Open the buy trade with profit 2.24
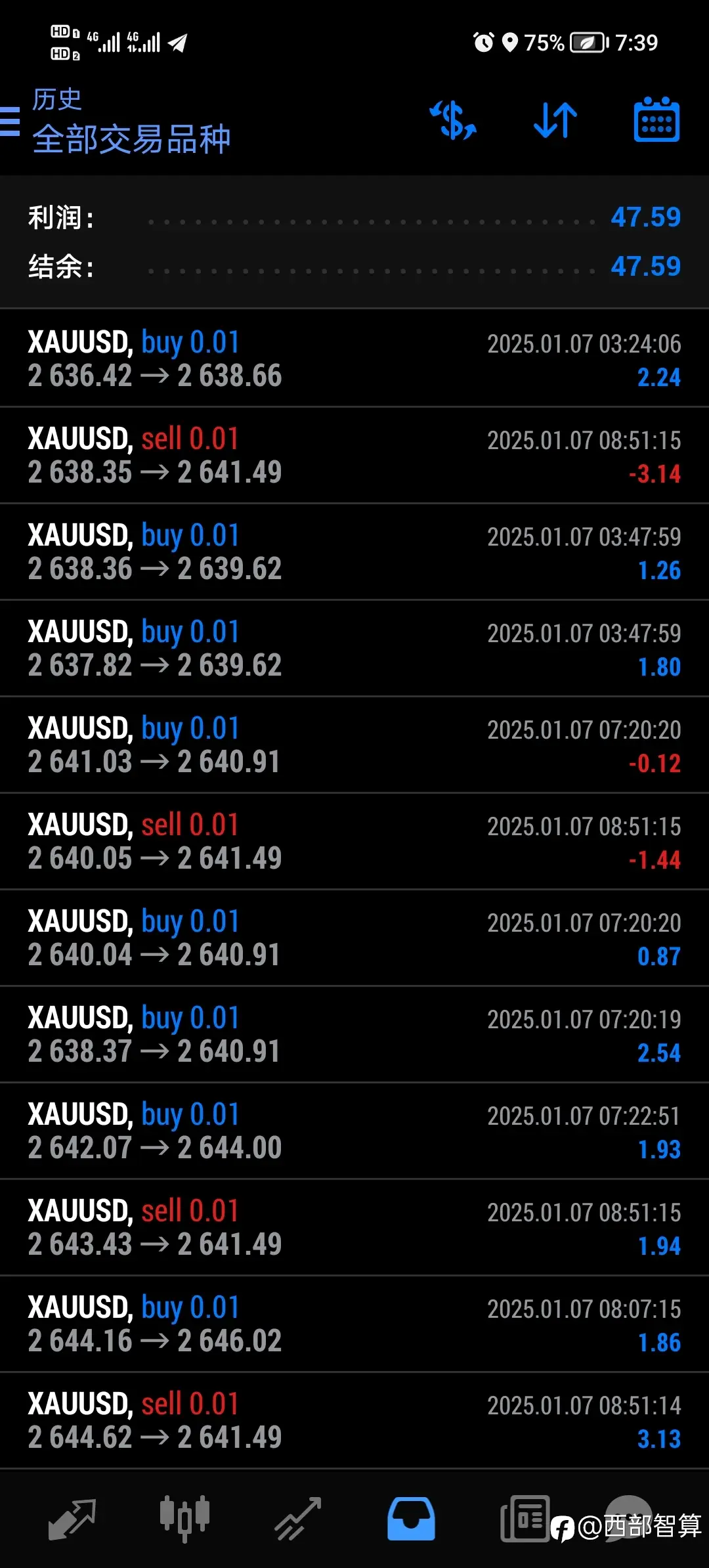Screen dimensions: 709x1568 [354, 359]
